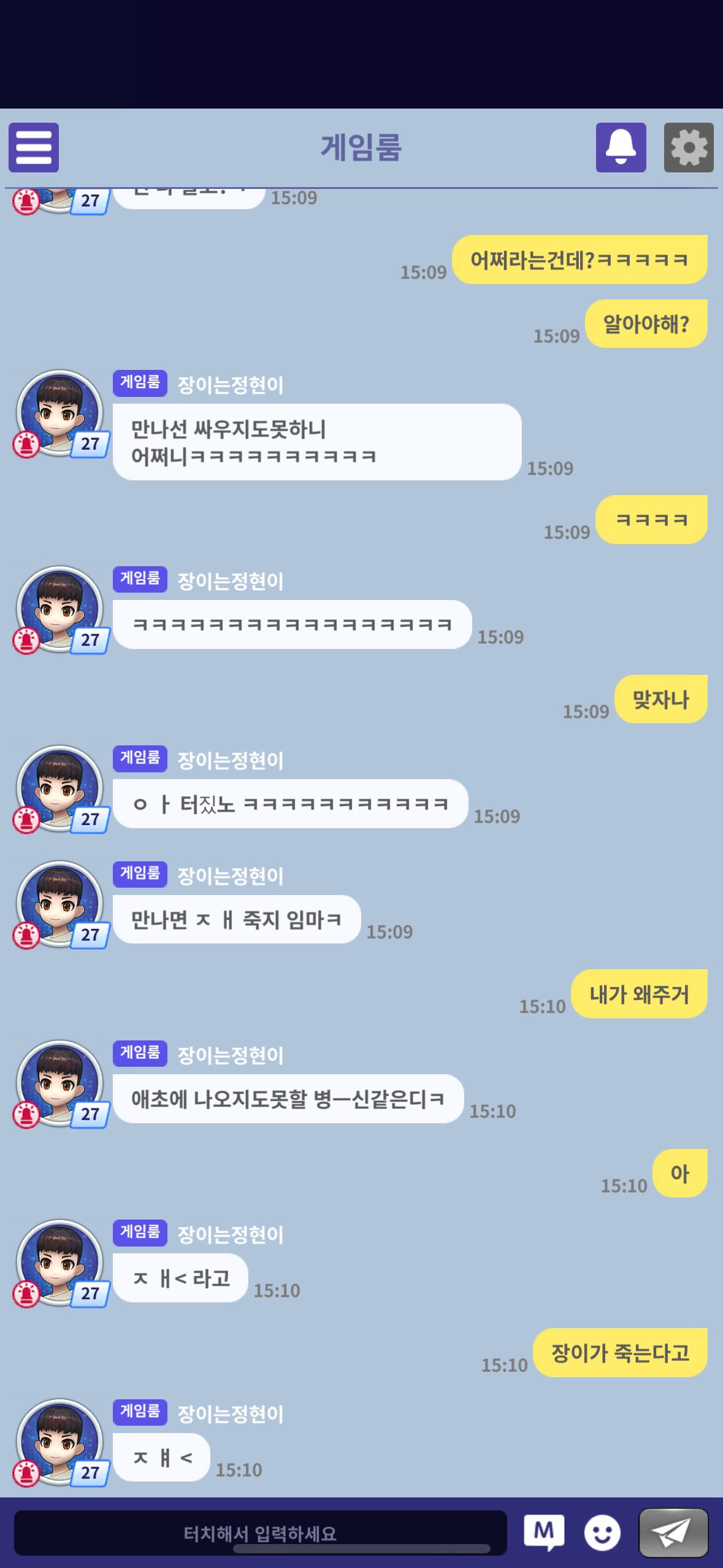Open the emoji picker
Screen dimensions: 723x1568
(x=602, y=1533)
